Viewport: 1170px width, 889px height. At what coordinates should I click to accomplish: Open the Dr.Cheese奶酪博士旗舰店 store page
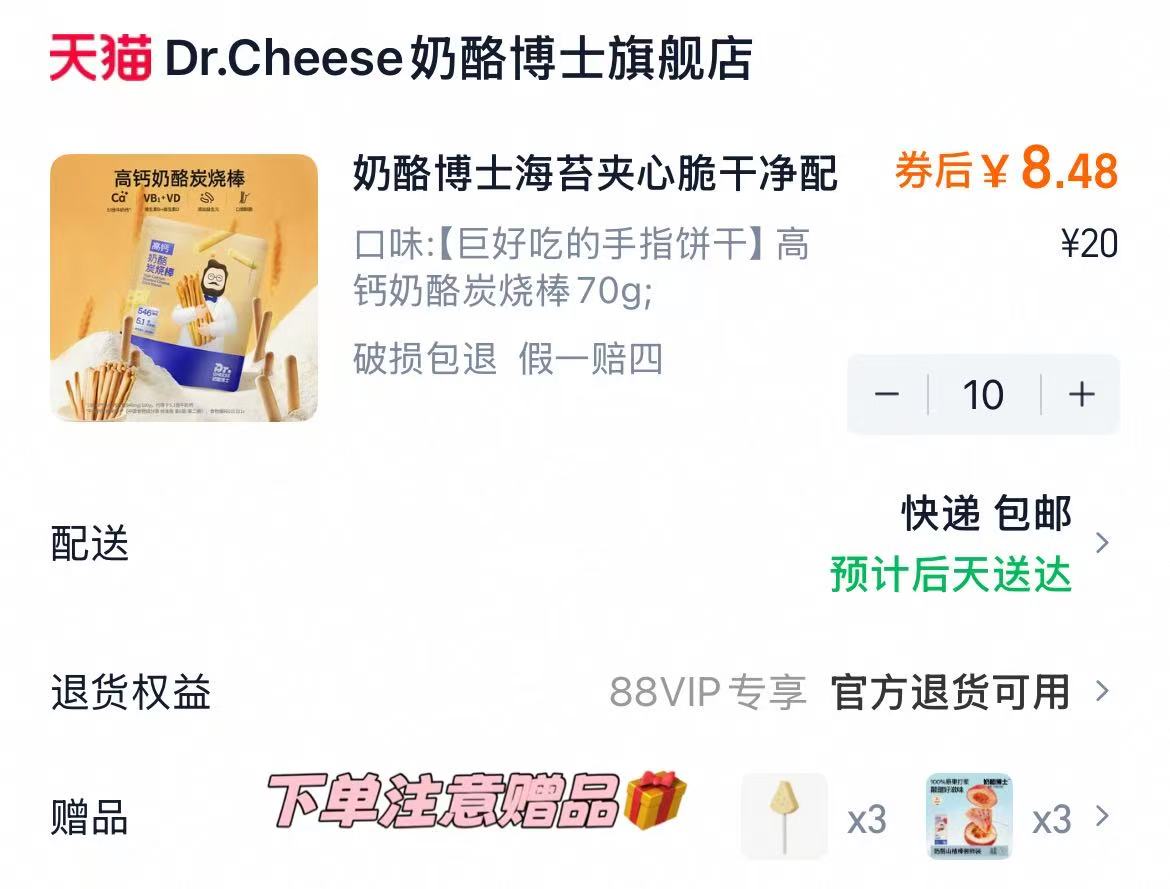coord(457,59)
